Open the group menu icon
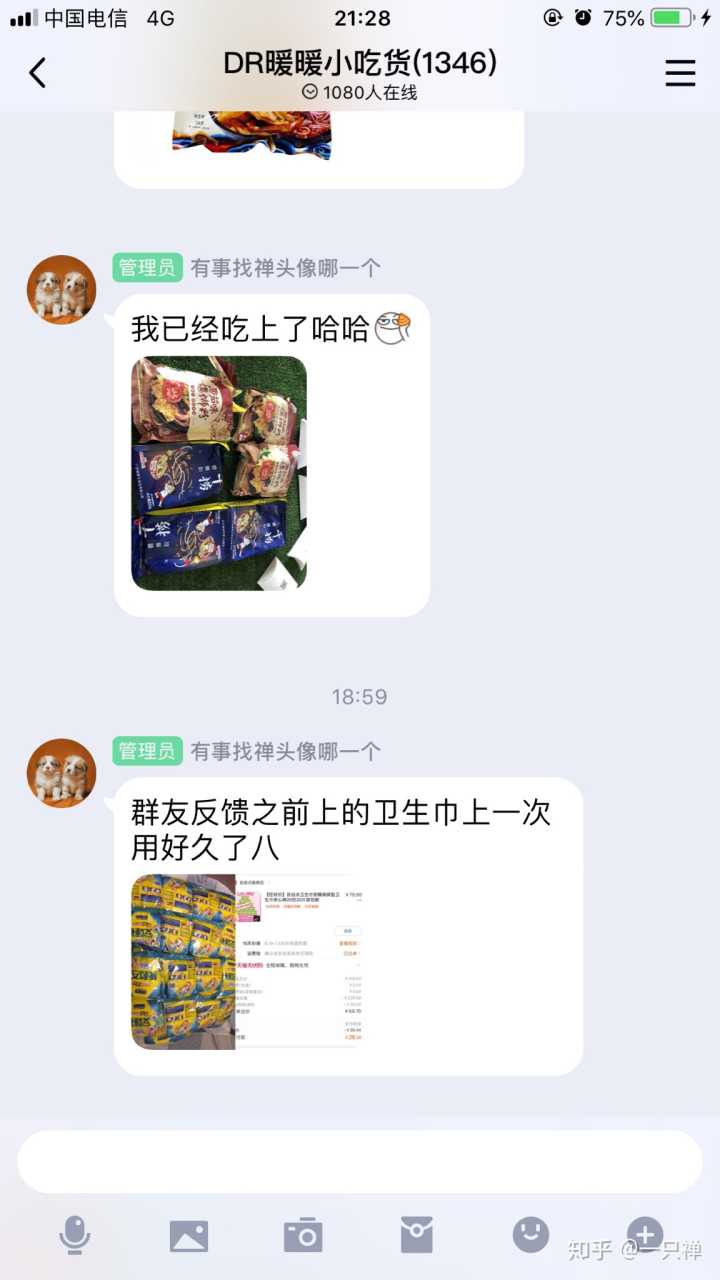 tap(680, 72)
